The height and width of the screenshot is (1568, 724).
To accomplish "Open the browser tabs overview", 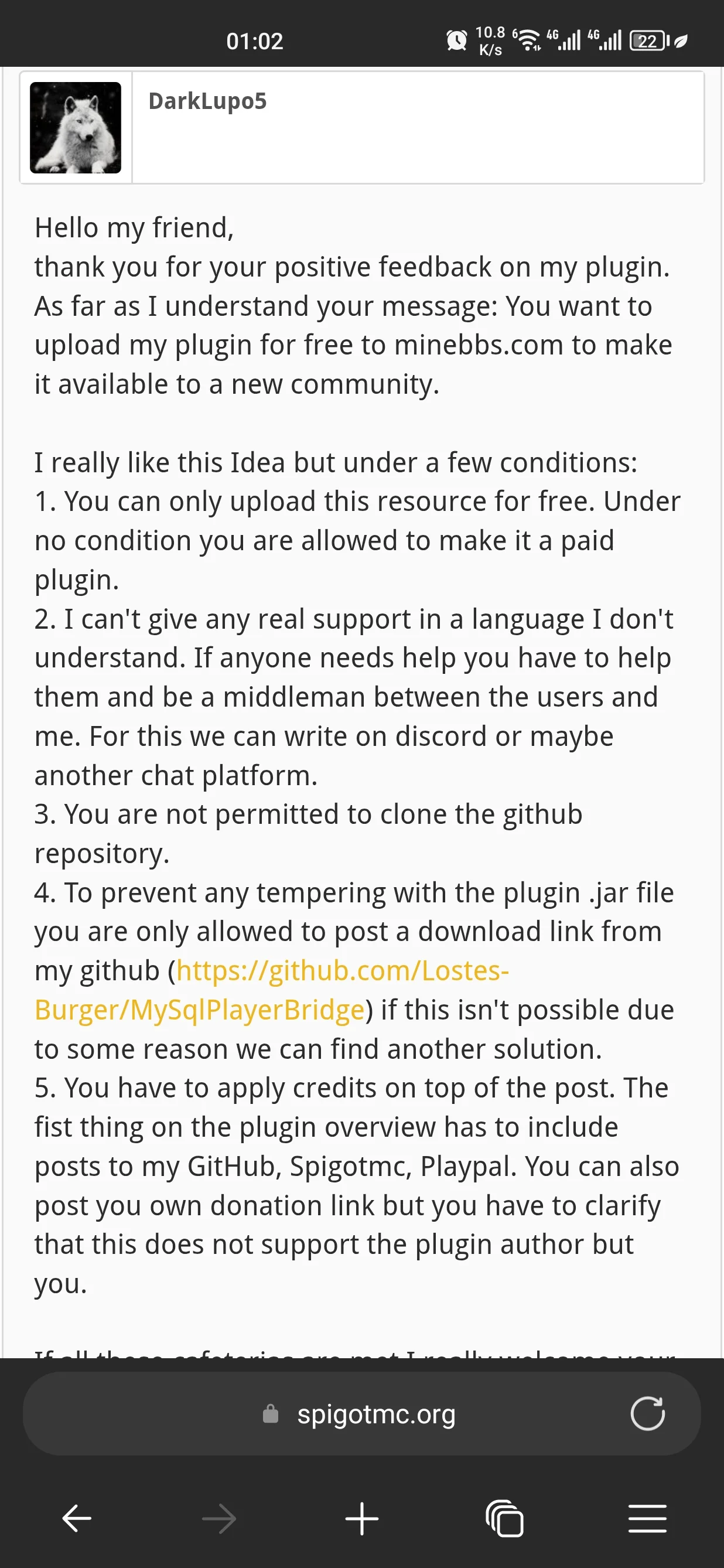I will (504, 1518).
